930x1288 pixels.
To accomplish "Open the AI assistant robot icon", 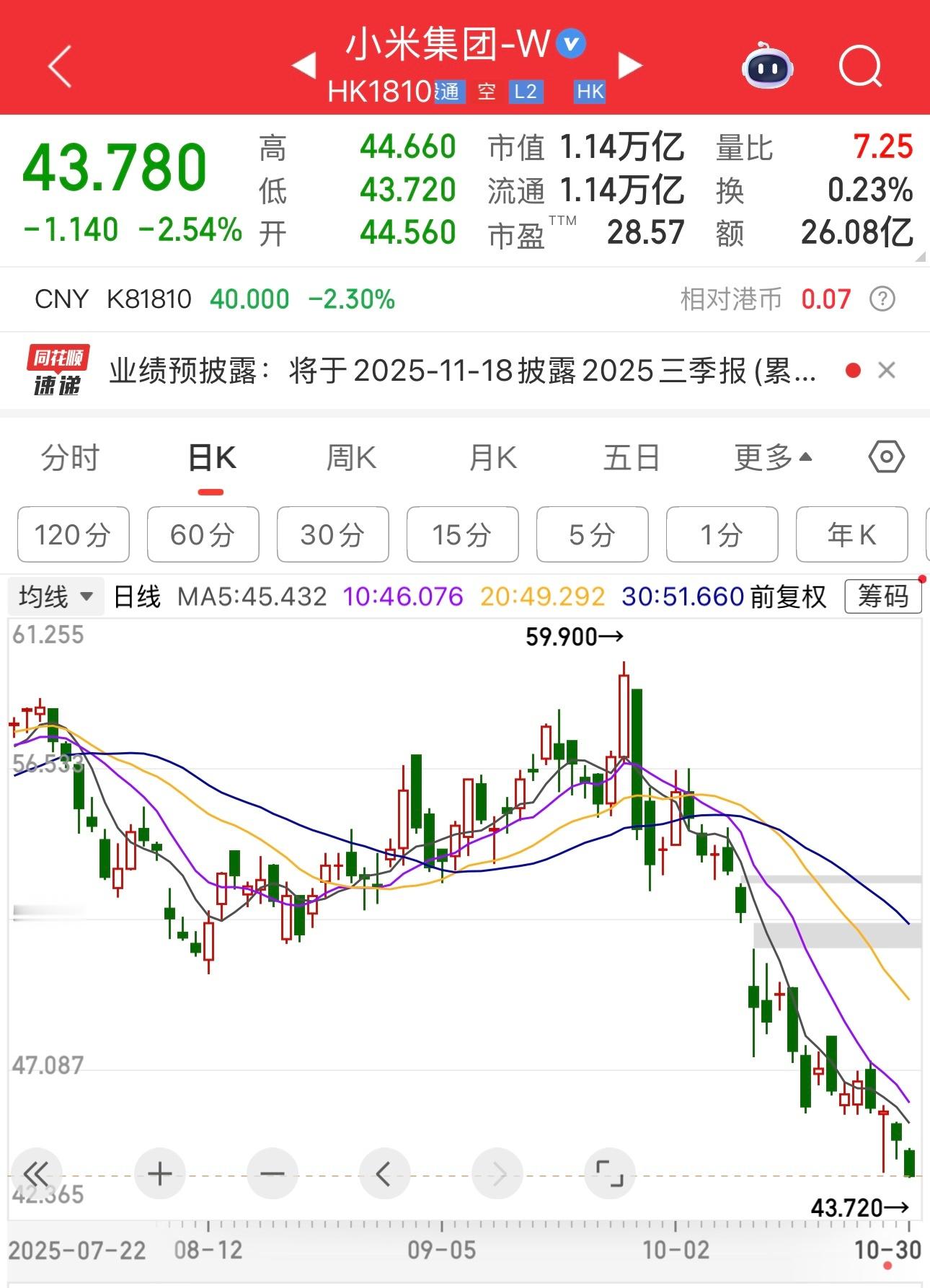I will [766, 66].
